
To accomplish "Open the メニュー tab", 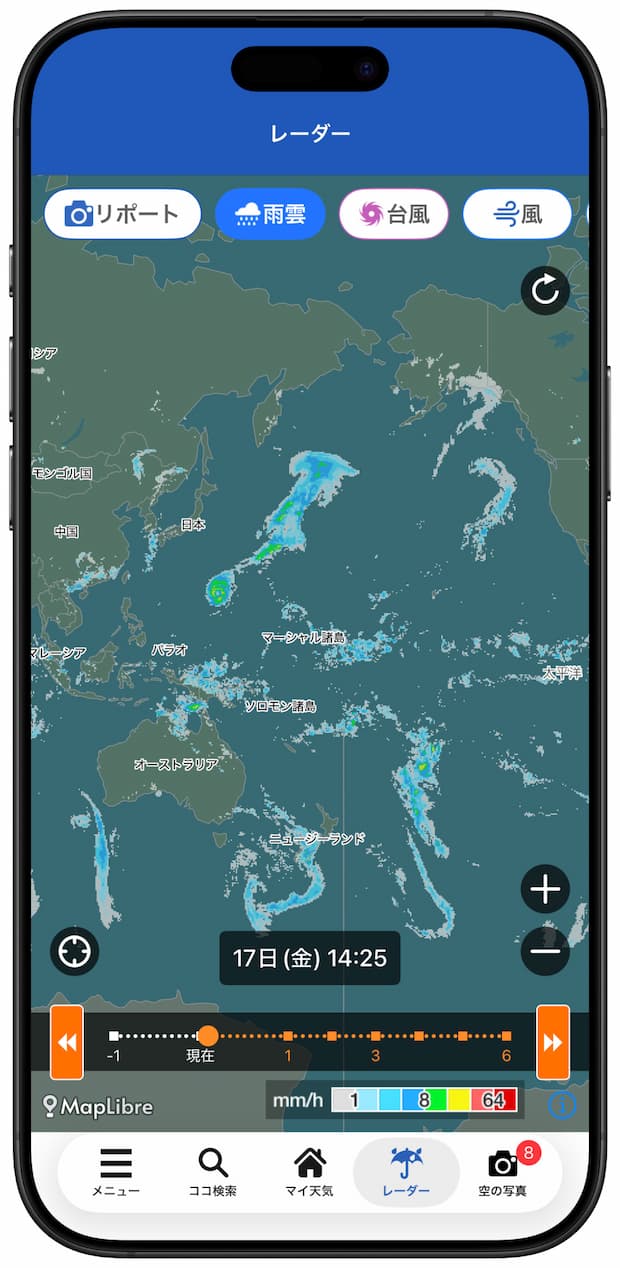I will coord(116,1172).
